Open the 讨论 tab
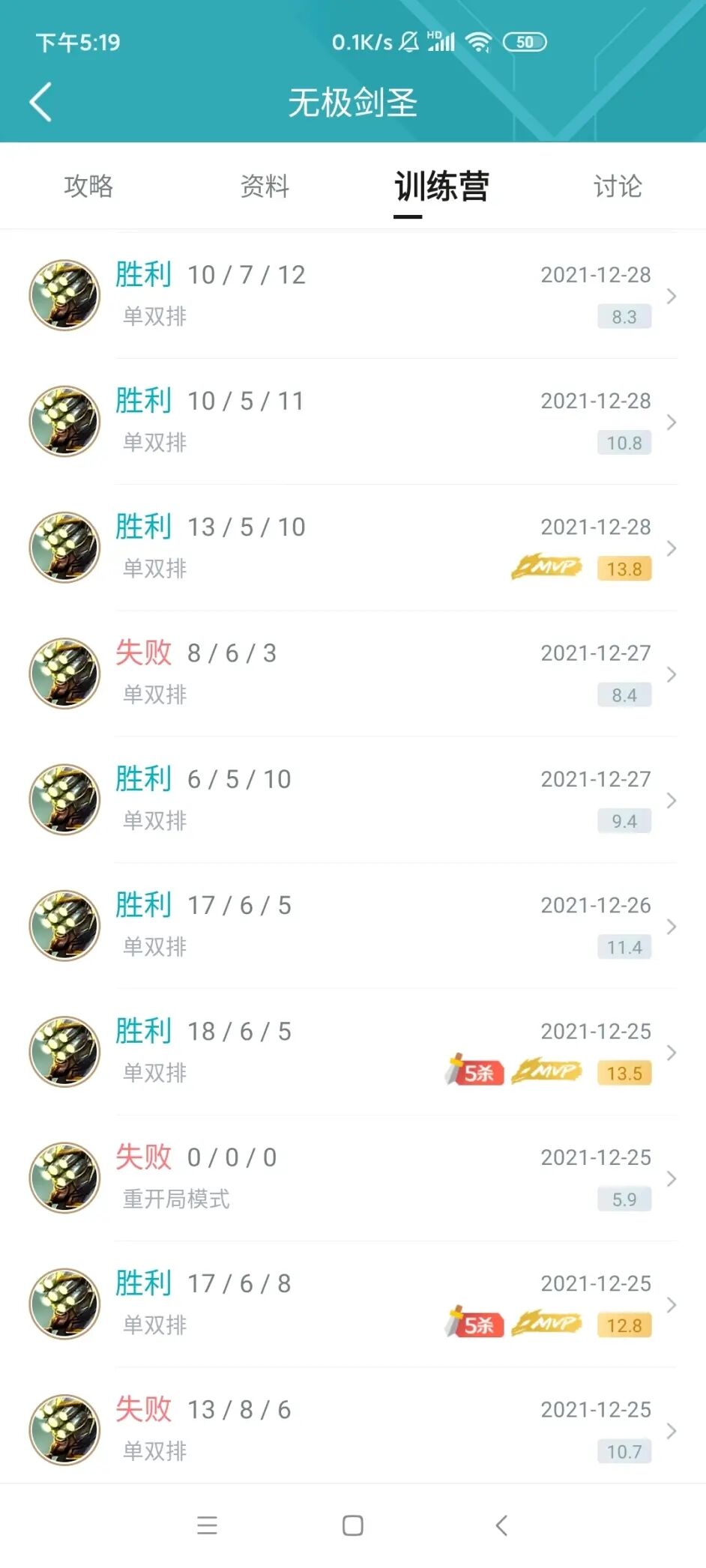 (x=618, y=187)
